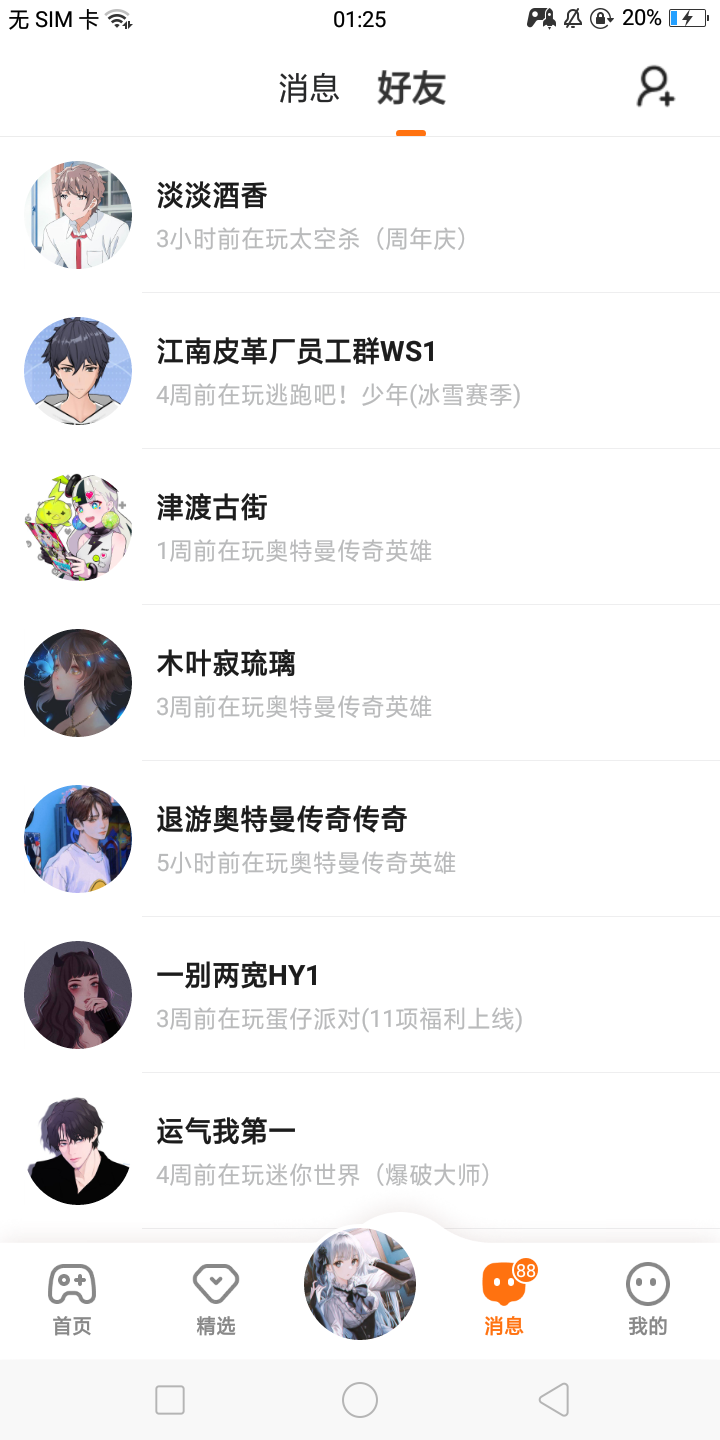Tap the system home button

pos(360,1400)
